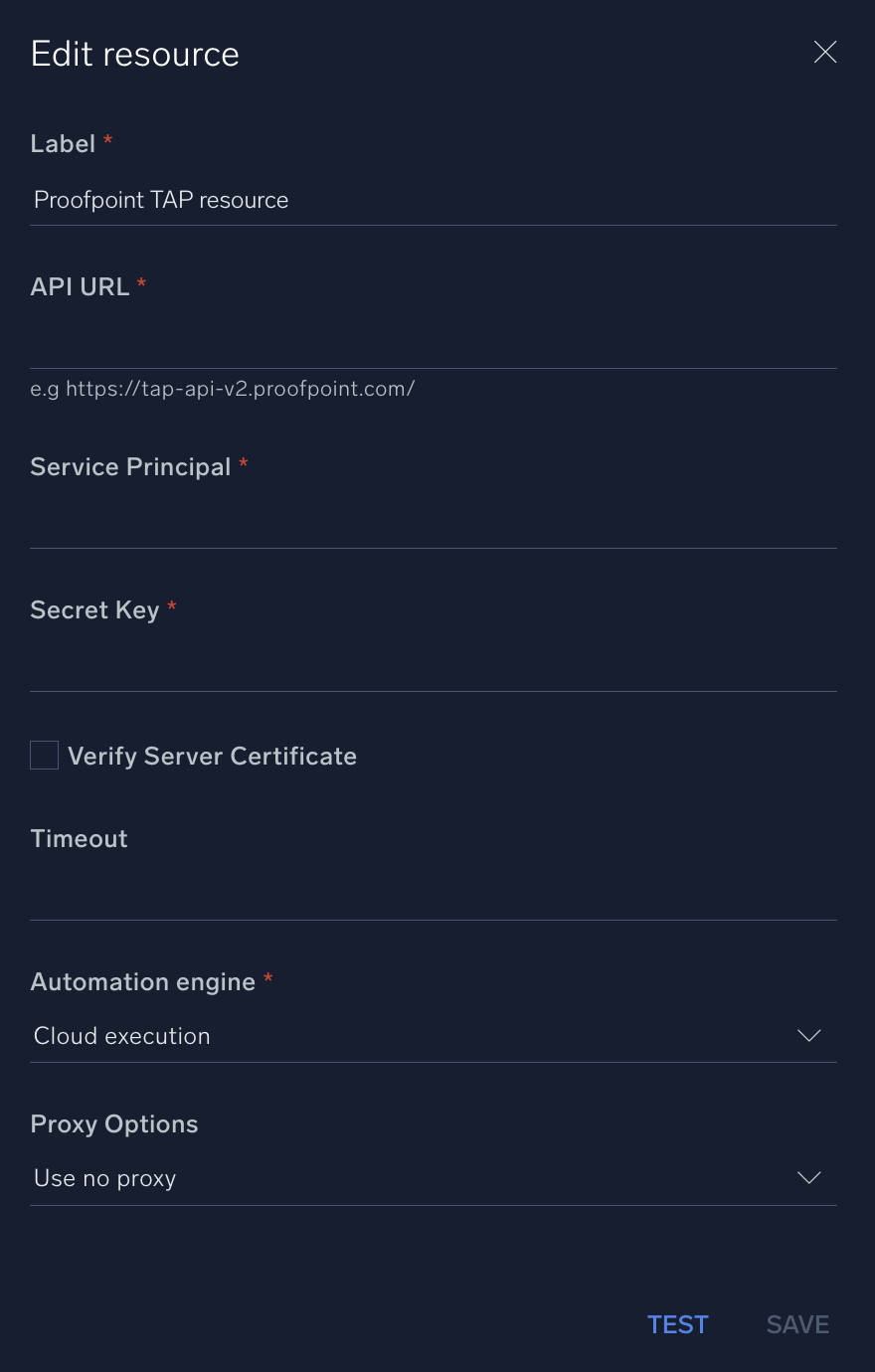Open the Proxy Options dropdown chevron

(x=808, y=1177)
